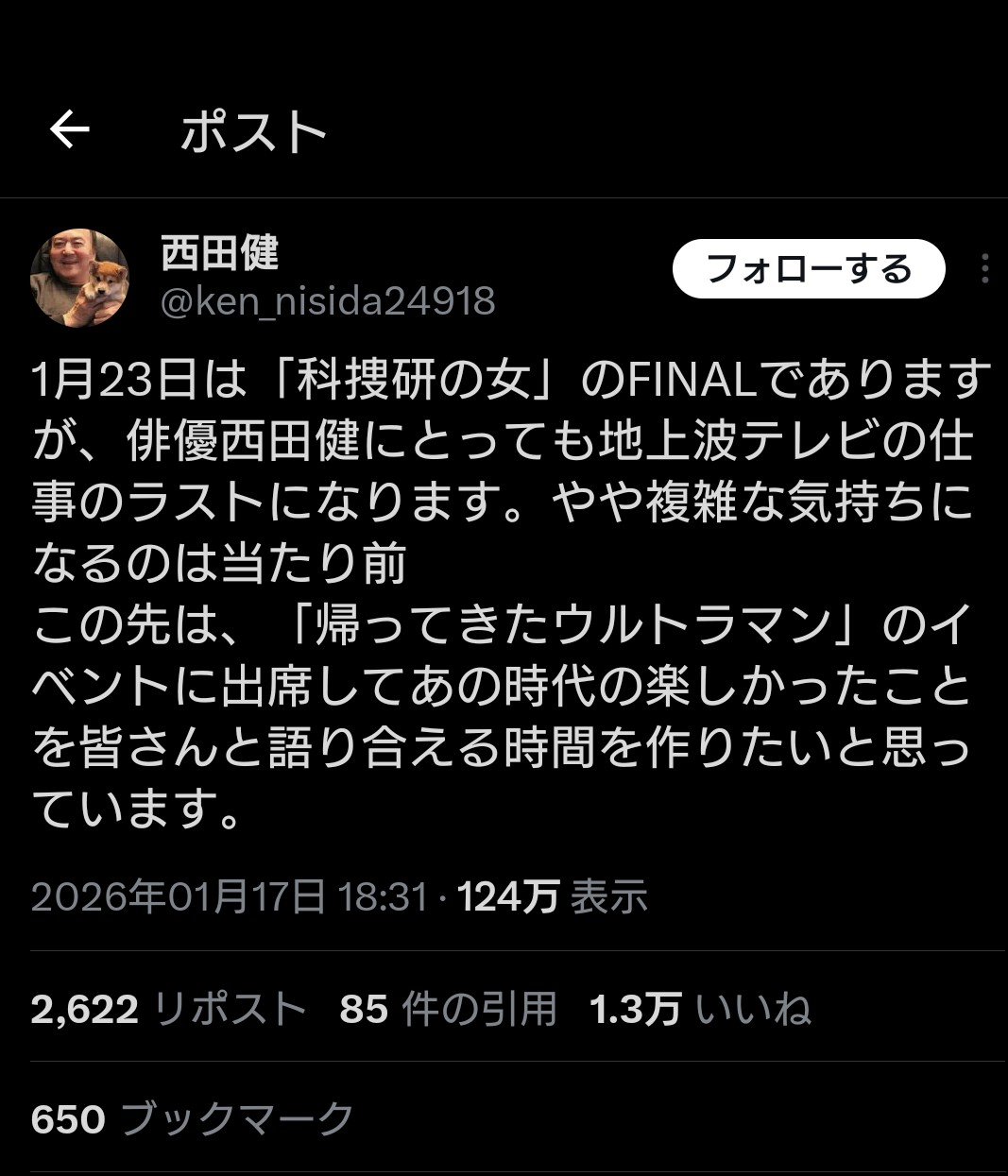Open the @ken_nisida24918 profile

click(x=328, y=301)
